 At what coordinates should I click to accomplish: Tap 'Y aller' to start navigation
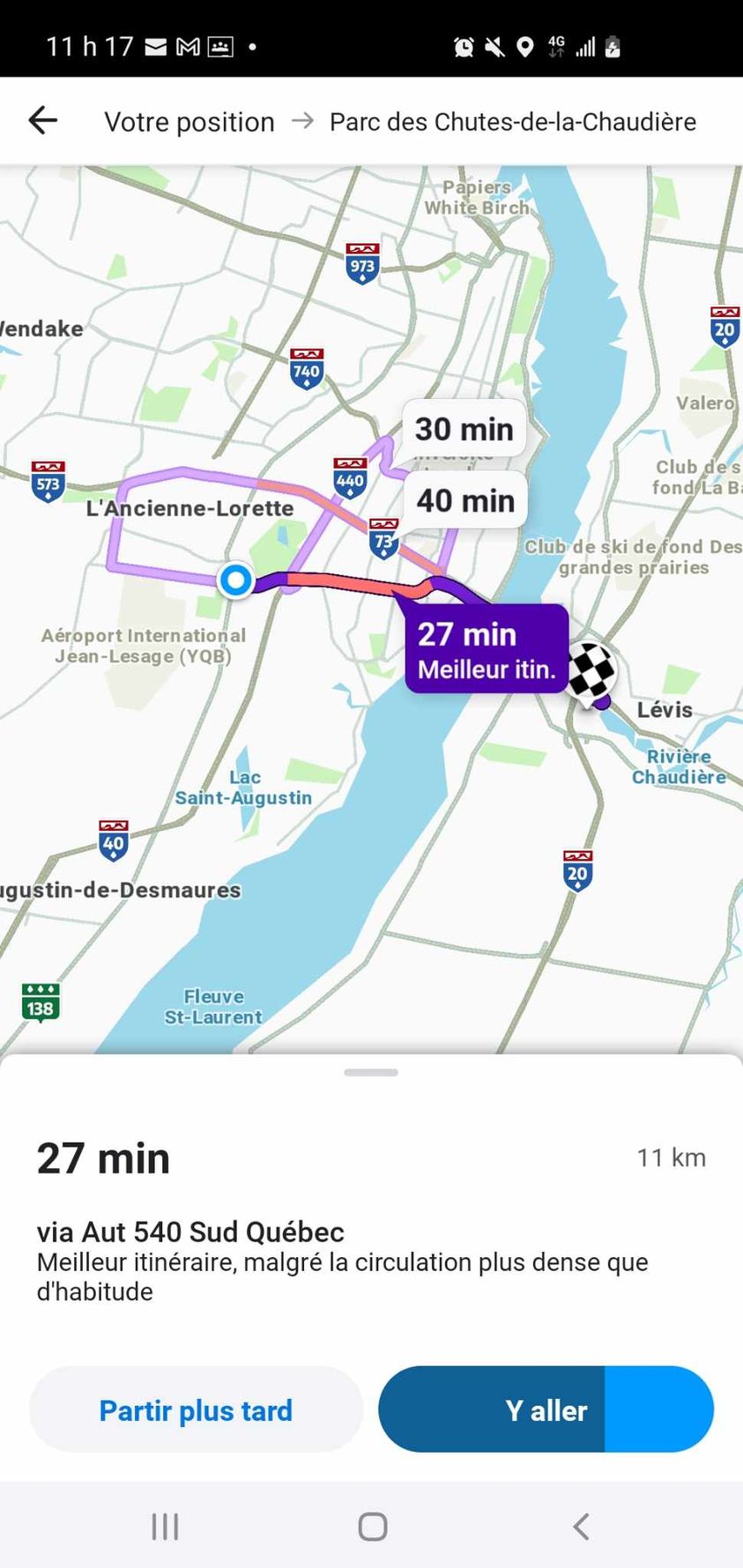(546, 1409)
